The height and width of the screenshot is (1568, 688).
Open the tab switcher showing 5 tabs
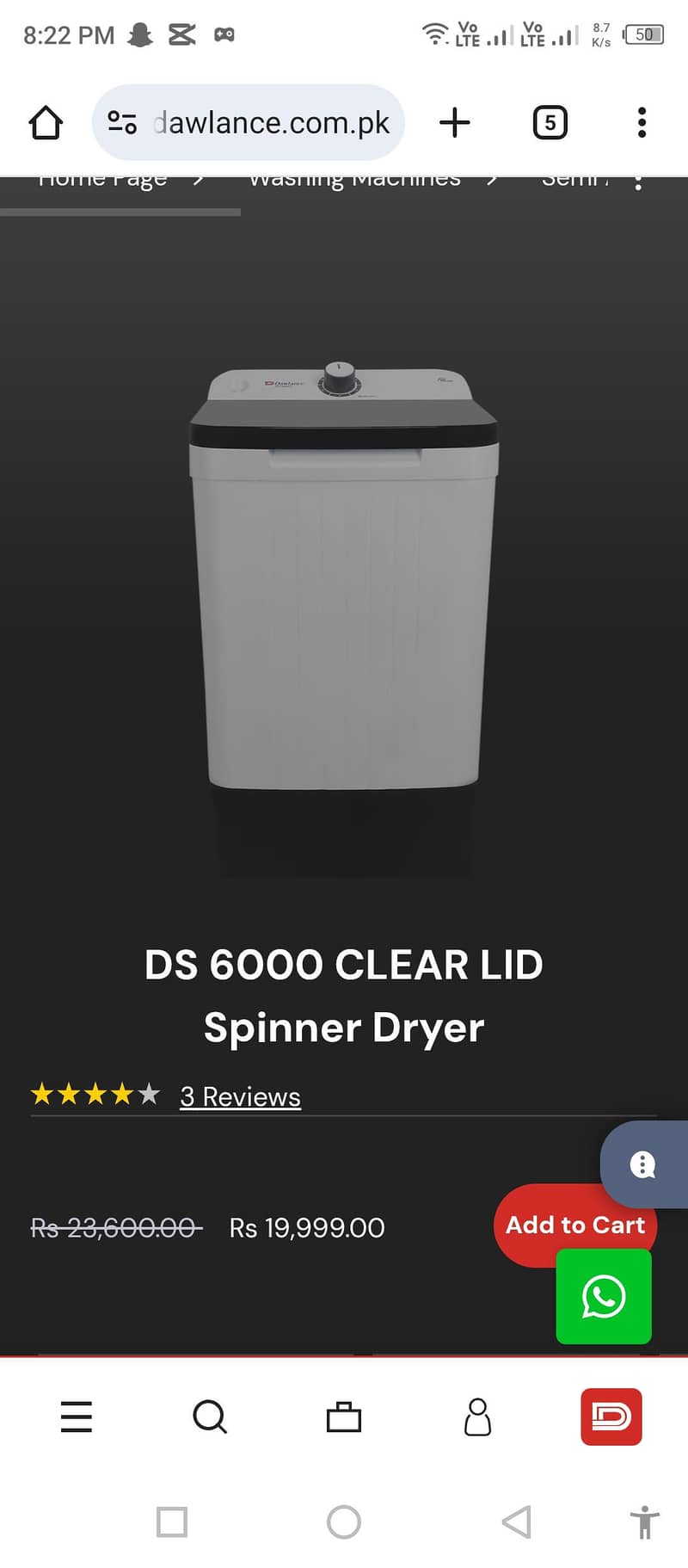coord(550,122)
